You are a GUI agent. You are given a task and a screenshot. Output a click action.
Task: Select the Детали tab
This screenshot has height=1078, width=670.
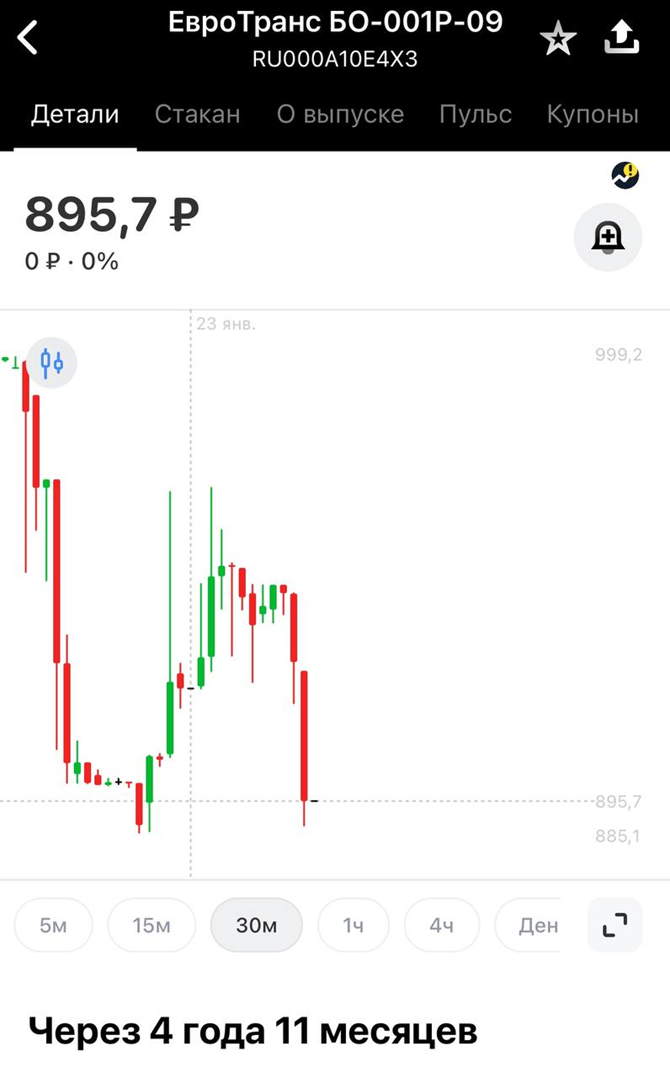[x=75, y=114]
